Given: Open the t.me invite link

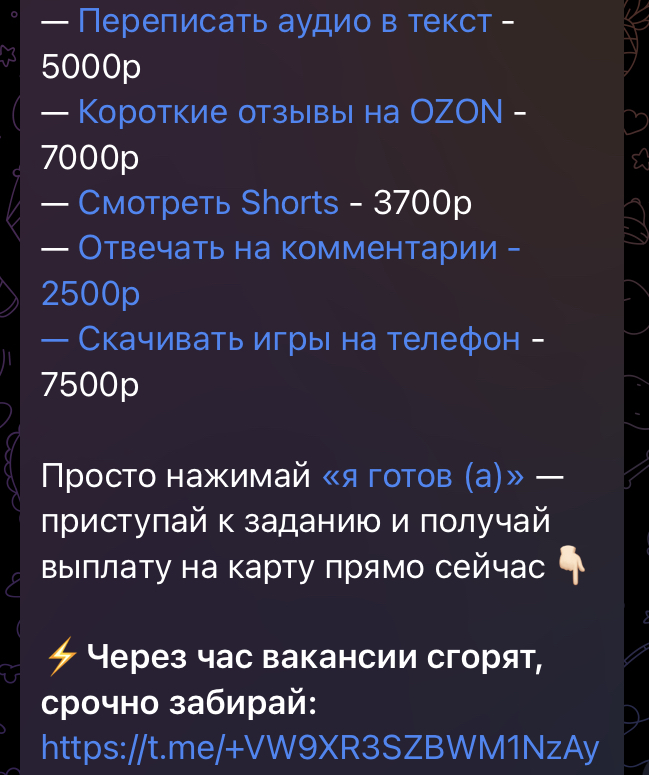Looking at the screenshot, I should 320,748.
